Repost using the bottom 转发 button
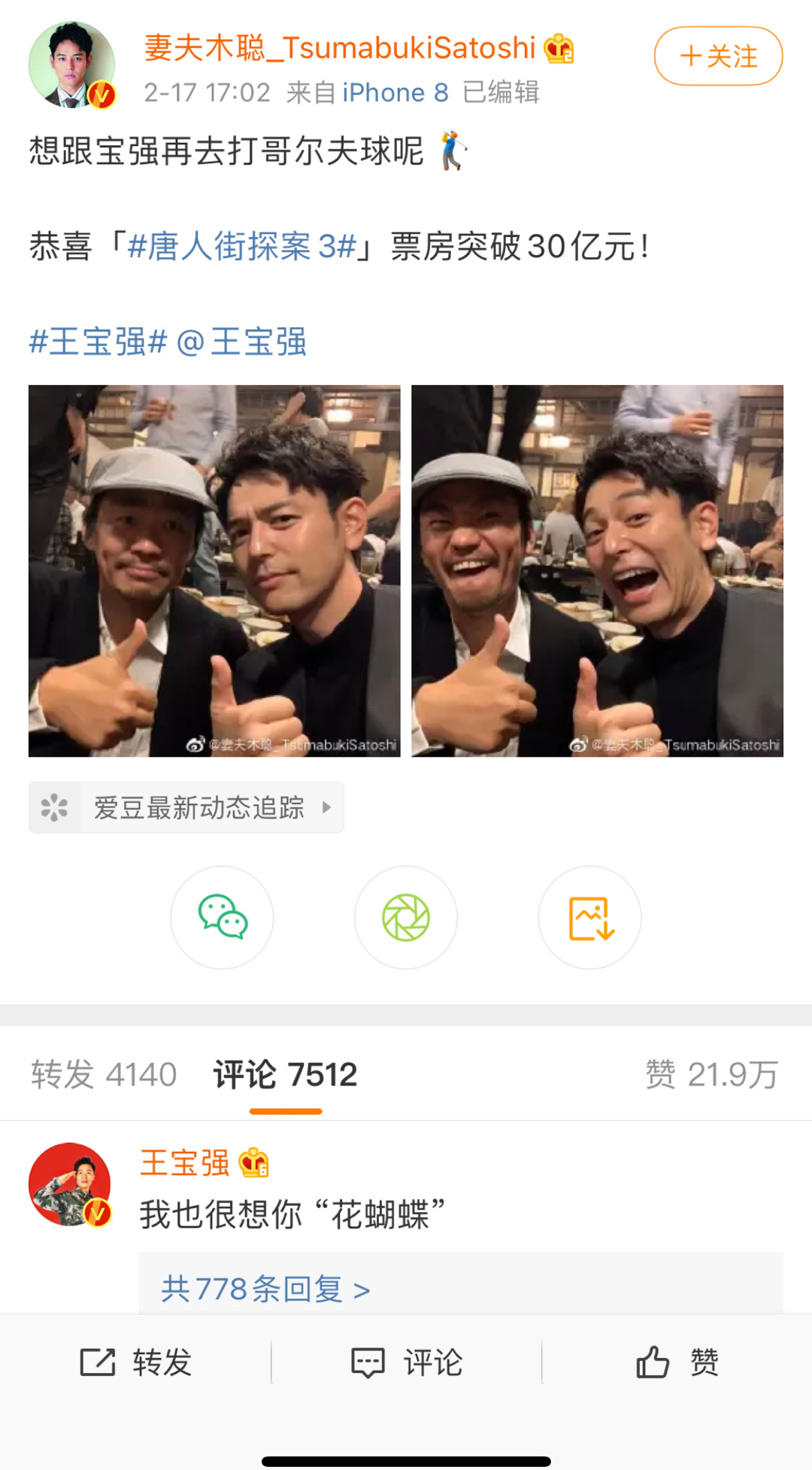812x1470 pixels. click(x=136, y=1362)
